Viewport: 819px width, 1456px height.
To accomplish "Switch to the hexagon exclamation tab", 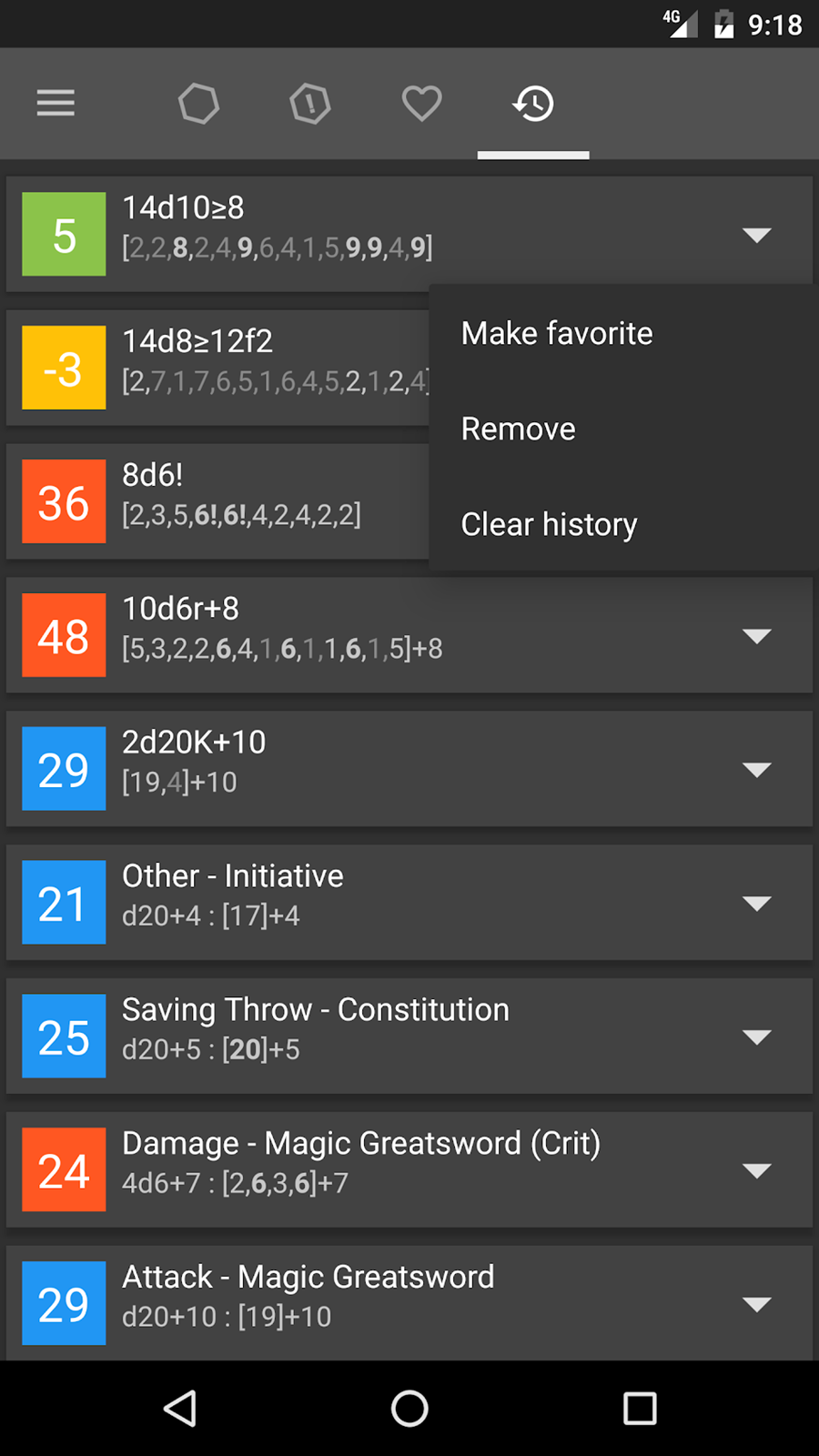I will 310,103.
